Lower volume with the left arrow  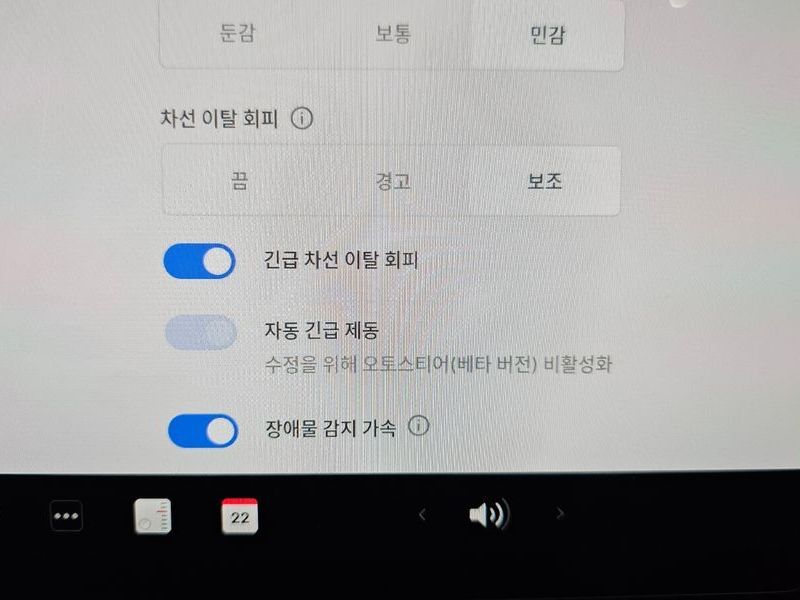click(x=422, y=514)
